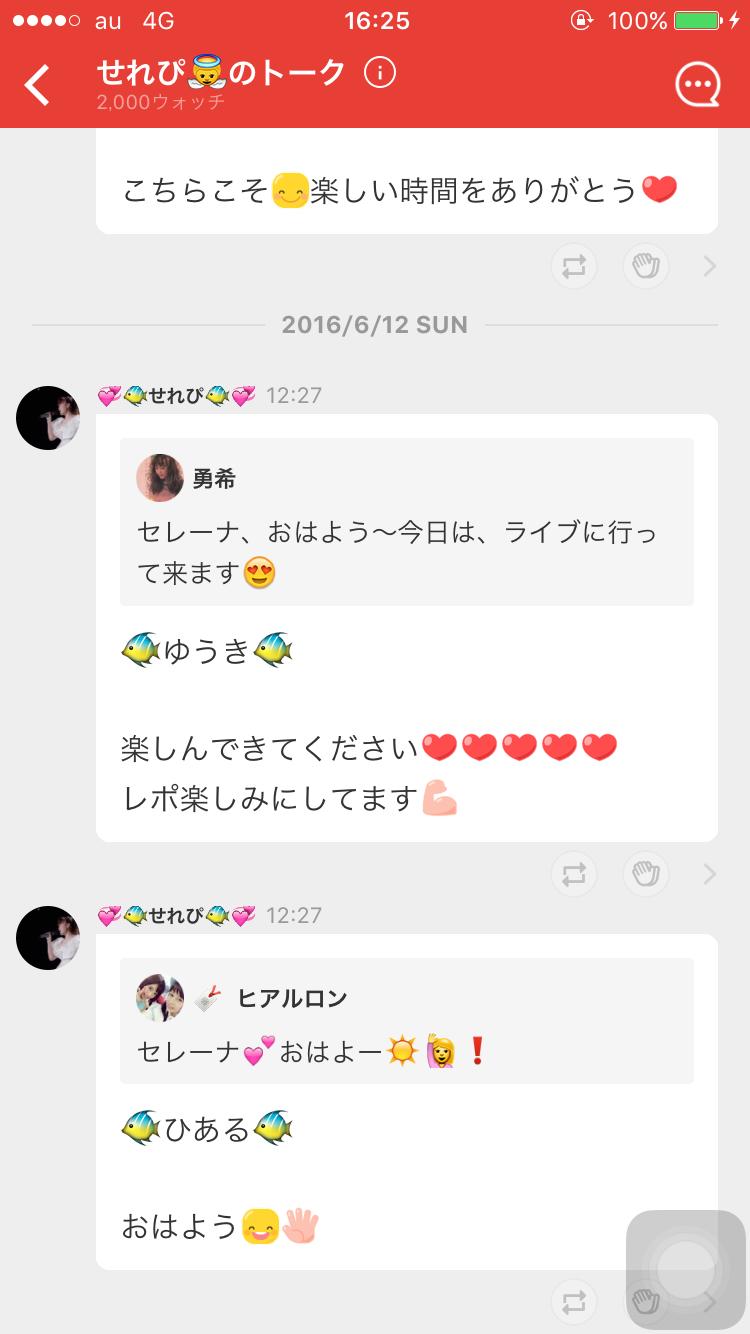Open the quoted message from ヒアルロン
The image size is (750, 1334).
406,1020
